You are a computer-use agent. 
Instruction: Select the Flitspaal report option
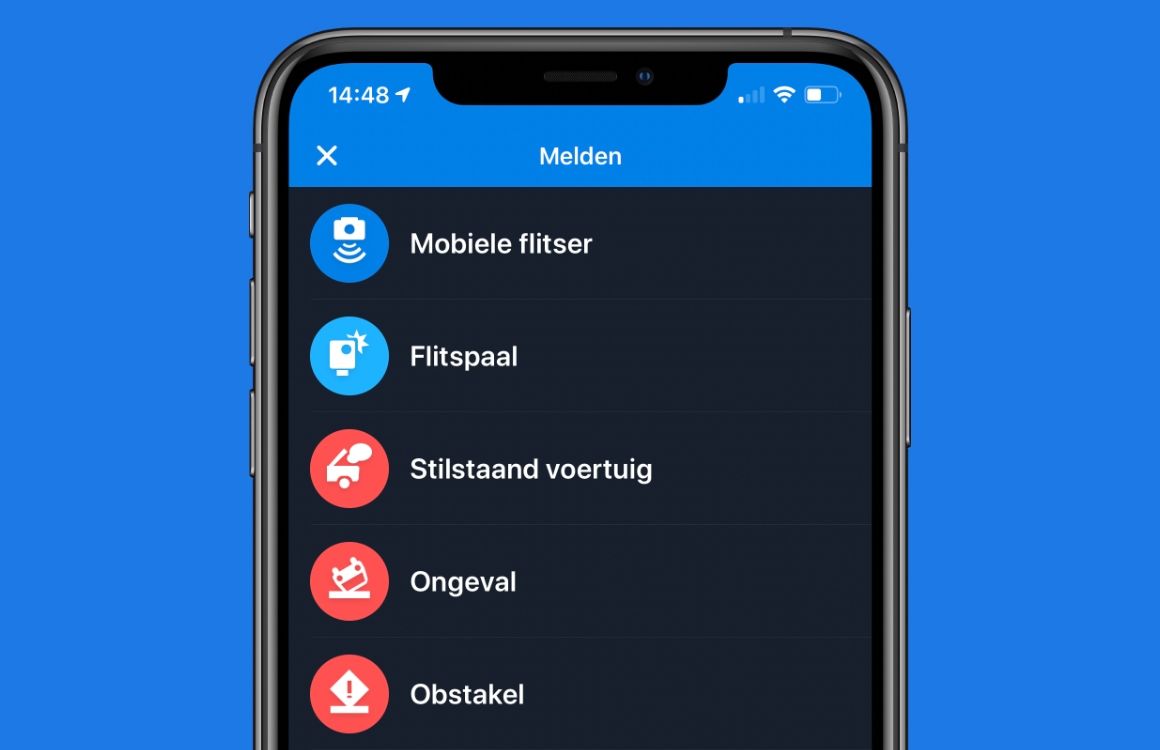coord(464,357)
